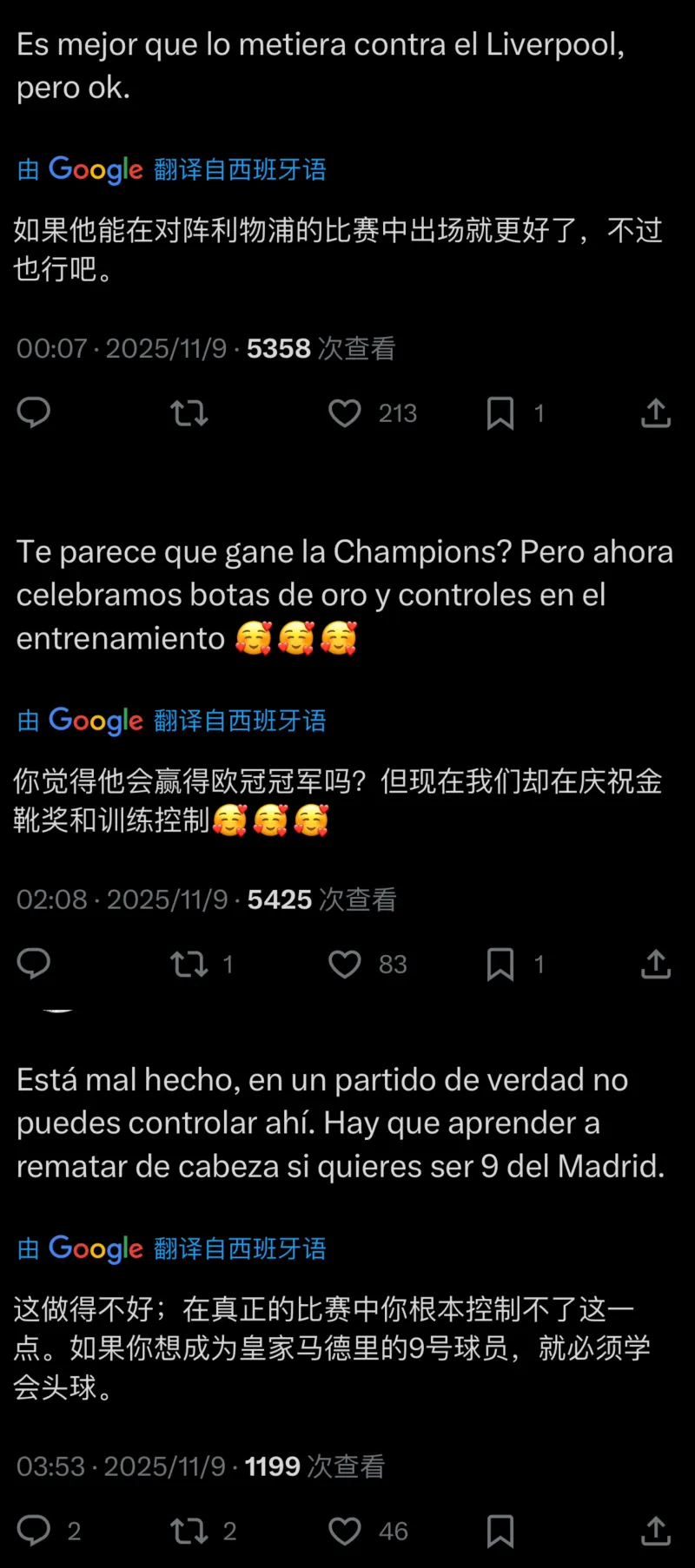Screen dimensions: 695x1568
Task: Share the tweet about the Champions
Action: coord(656,964)
